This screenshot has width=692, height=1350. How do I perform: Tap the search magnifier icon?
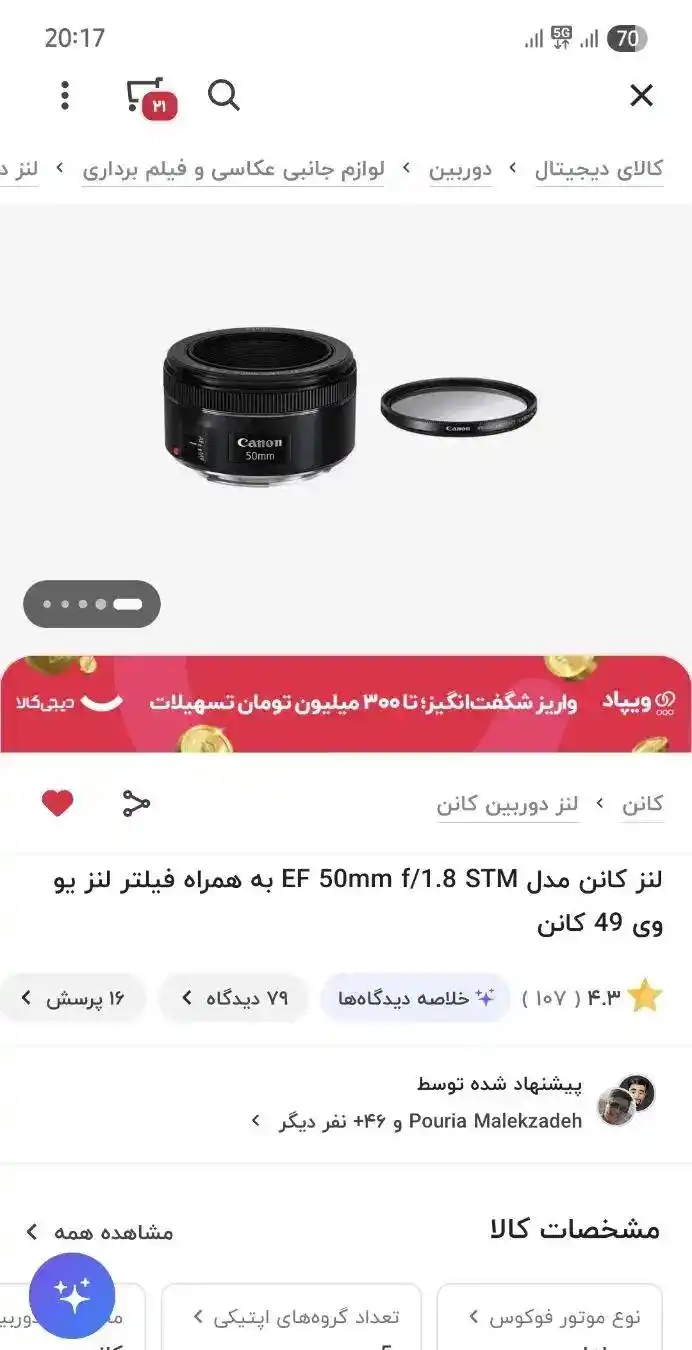pos(224,96)
